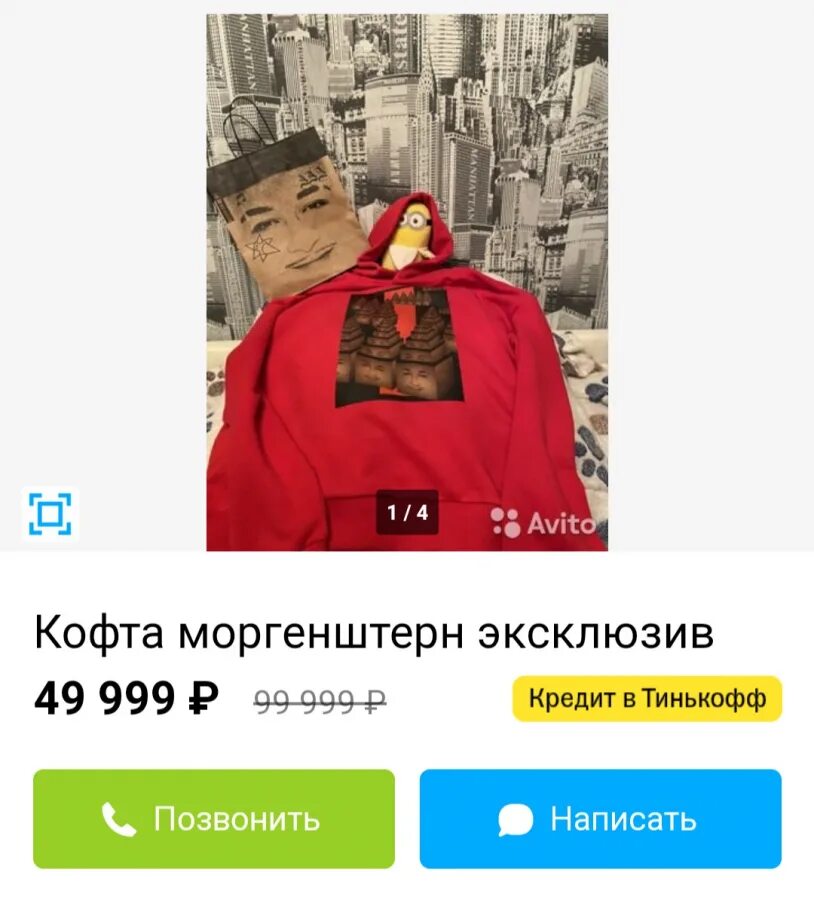Call the seller with Позвонить
This screenshot has width=814, height=900.
pos(214,819)
